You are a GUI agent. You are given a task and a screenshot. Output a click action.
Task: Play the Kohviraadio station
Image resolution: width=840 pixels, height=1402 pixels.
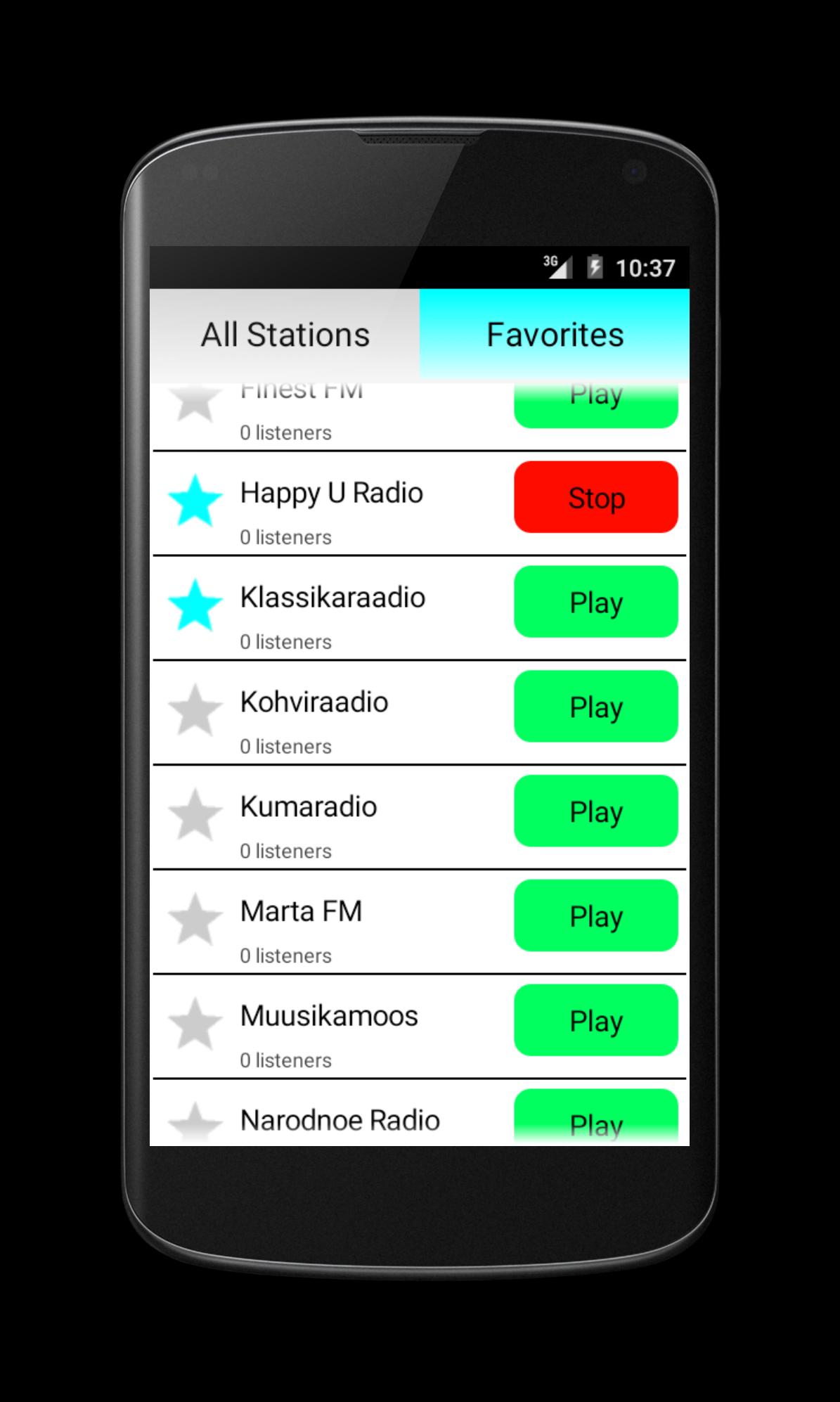(595, 707)
